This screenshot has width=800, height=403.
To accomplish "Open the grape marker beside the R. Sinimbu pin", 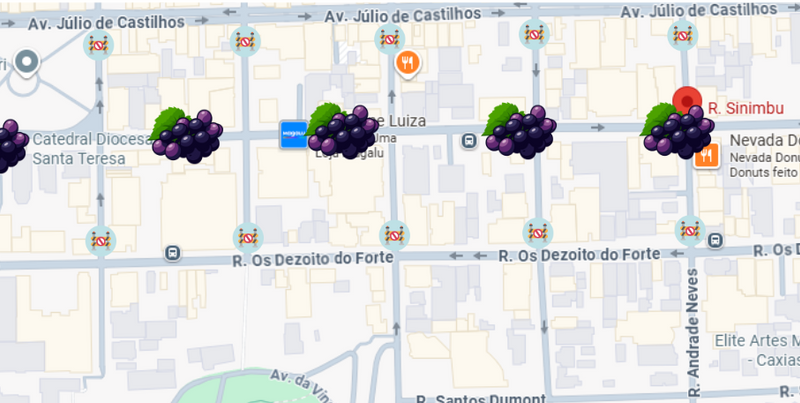I will 677,131.
